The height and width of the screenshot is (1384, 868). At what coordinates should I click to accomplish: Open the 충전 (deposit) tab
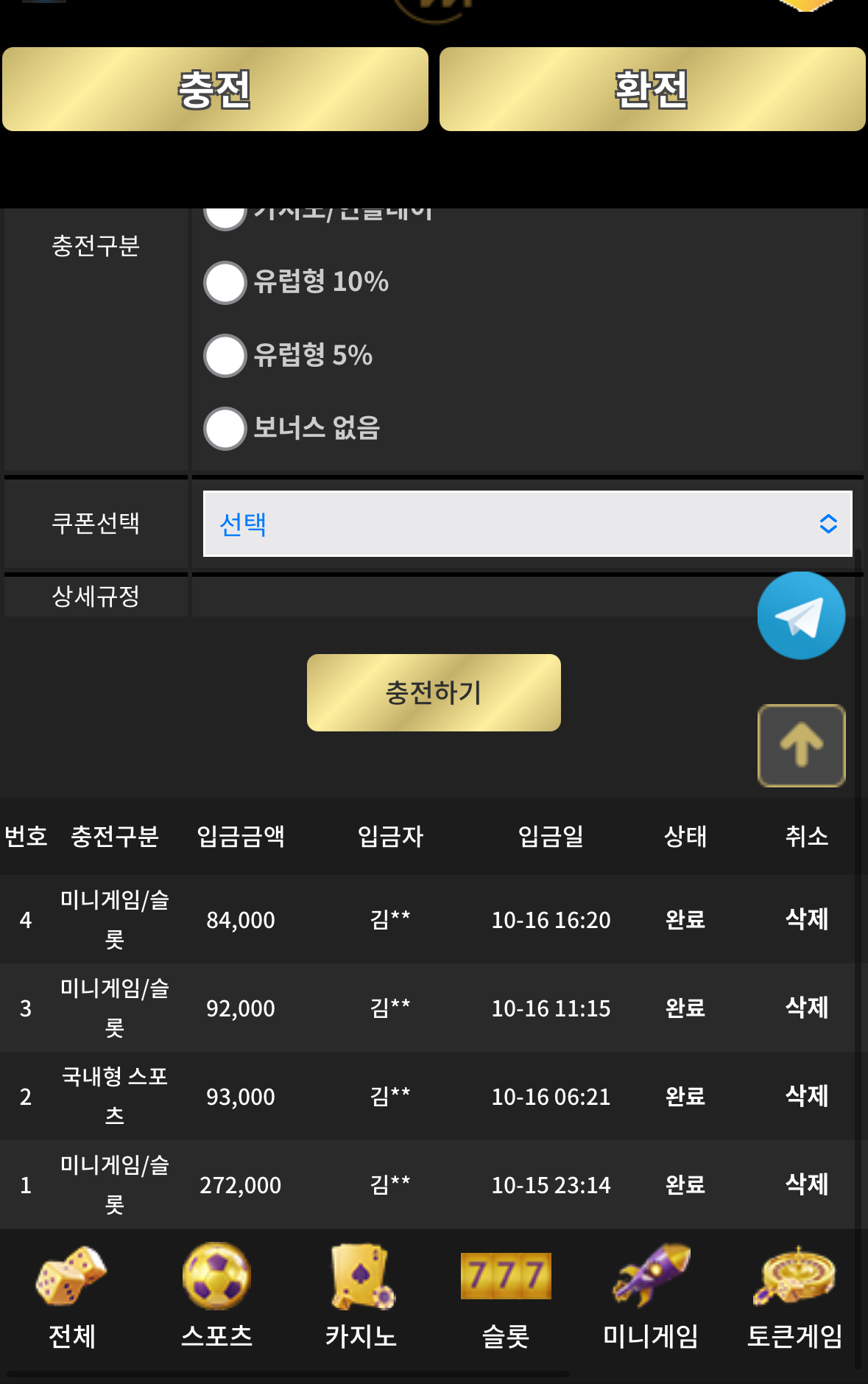pyautogui.click(x=215, y=89)
